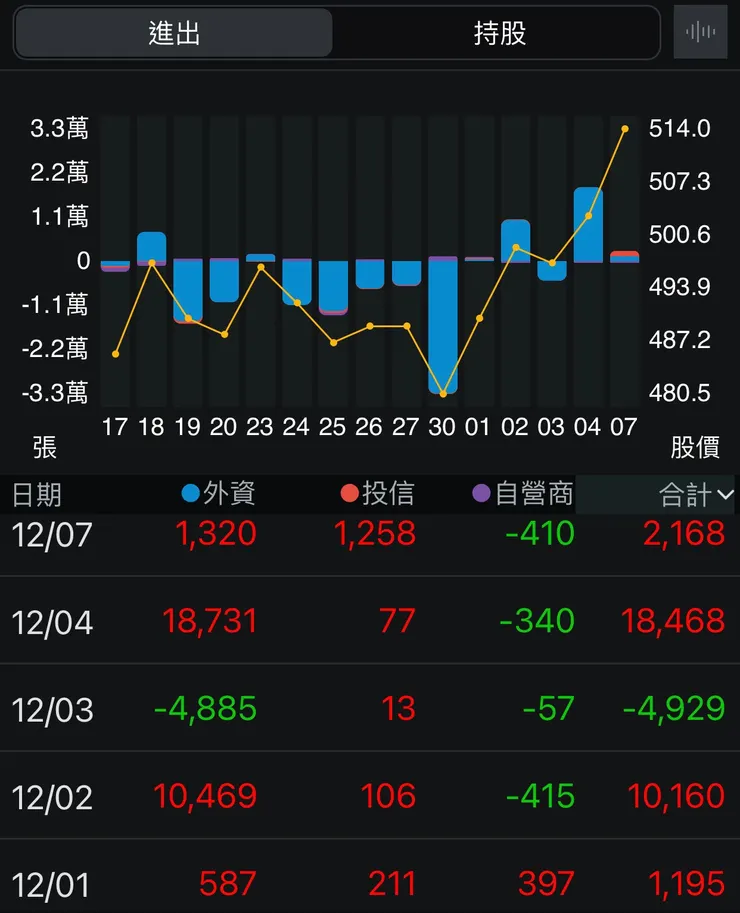Click the 股價 axis label
The image size is (740, 913).
[696, 448]
